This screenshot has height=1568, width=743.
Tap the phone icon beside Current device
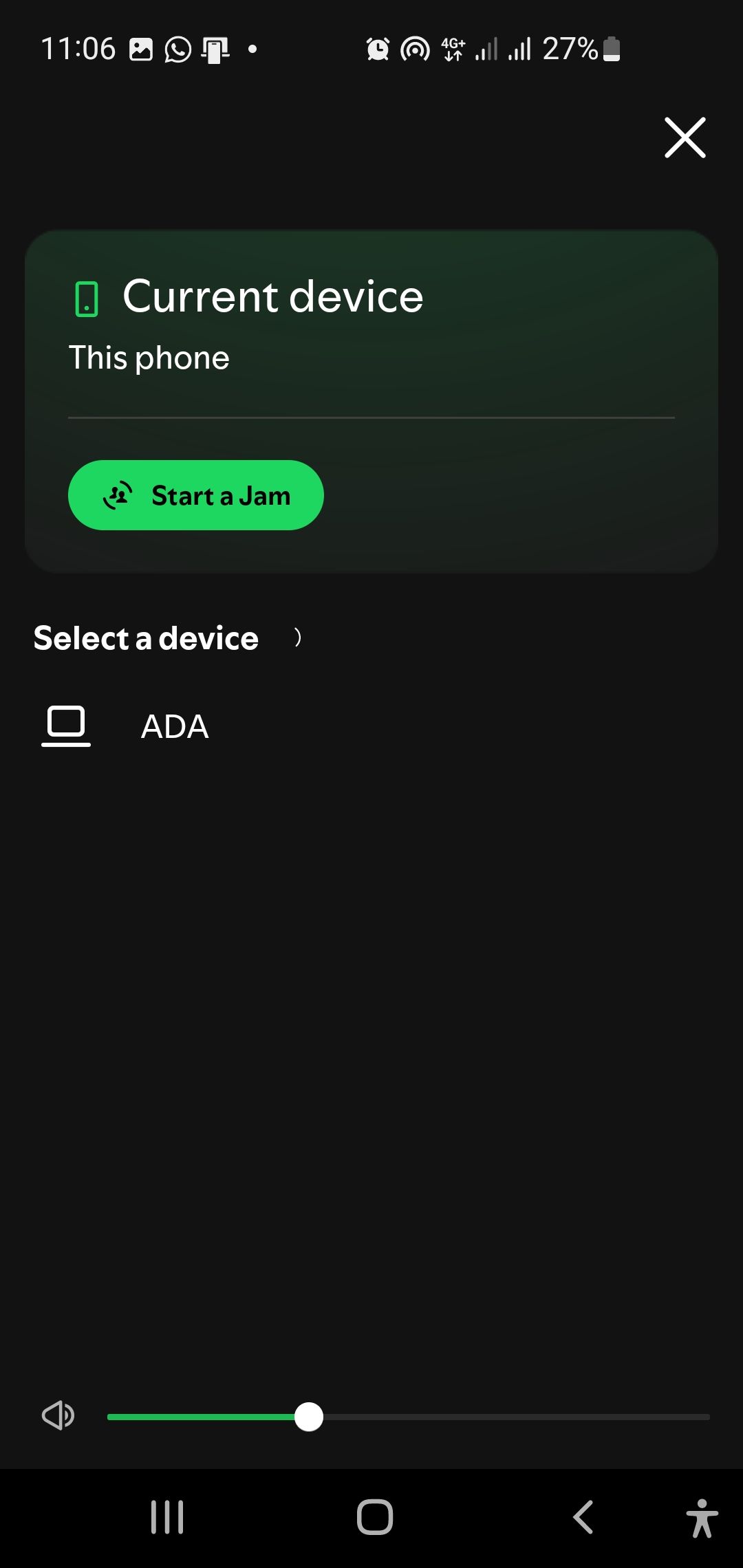click(x=85, y=297)
